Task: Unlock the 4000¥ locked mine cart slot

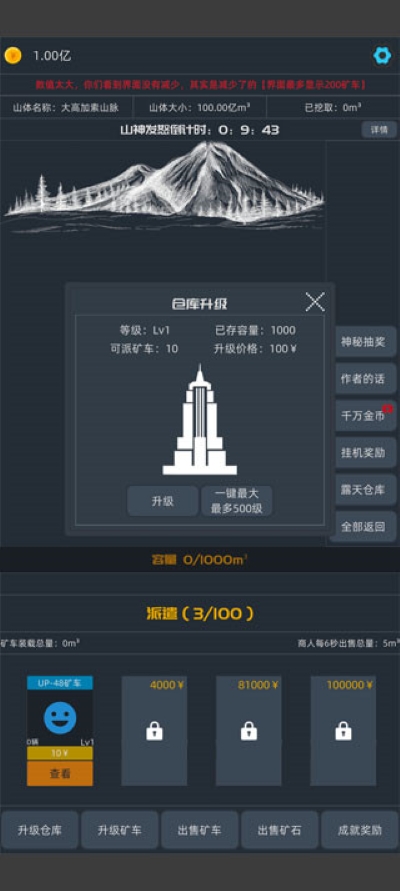Action: point(155,731)
